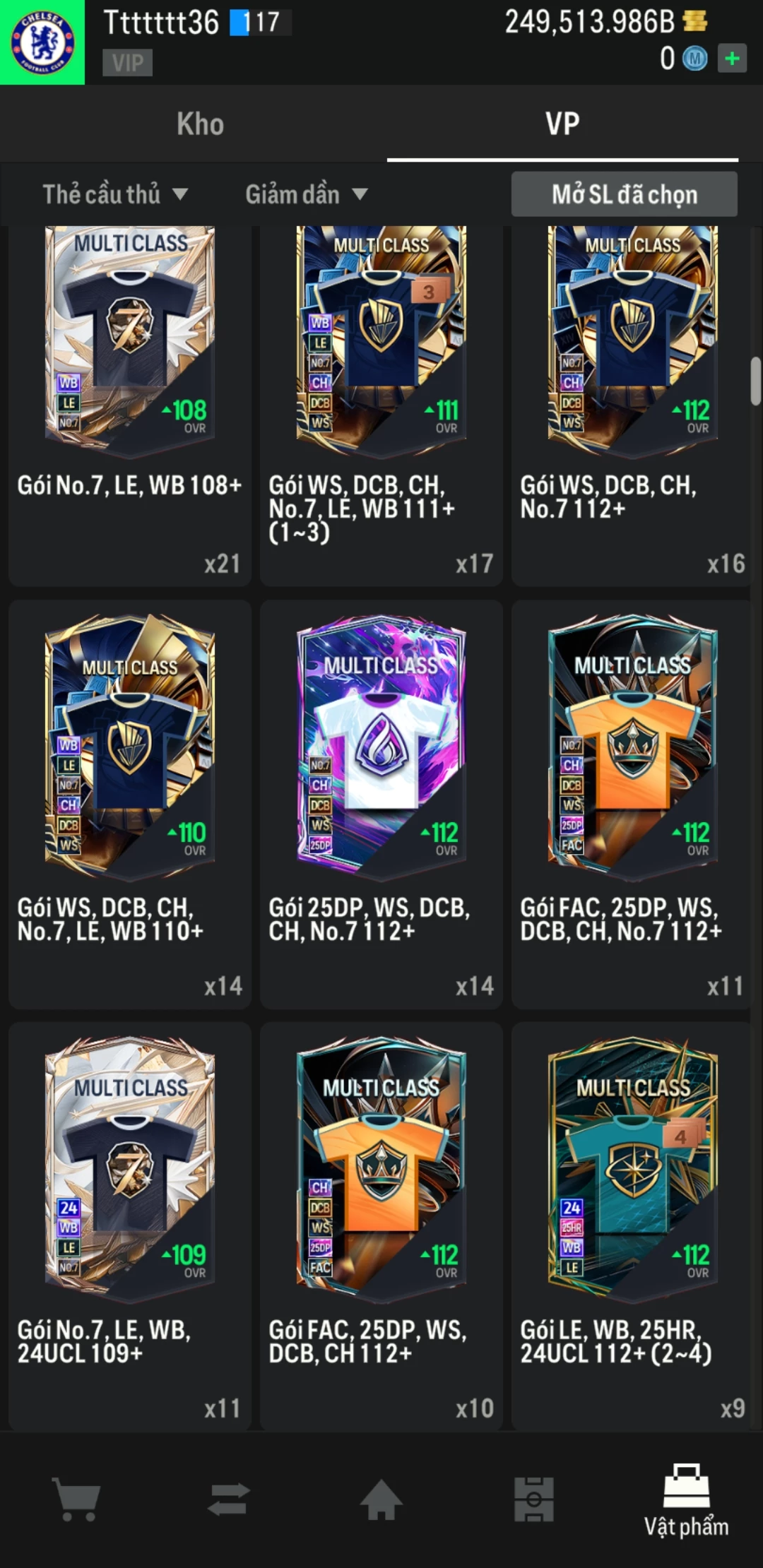Viewport: 763px width, 1568px height.
Task: Open the squad pitch tab
Action: tap(534, 1499)
